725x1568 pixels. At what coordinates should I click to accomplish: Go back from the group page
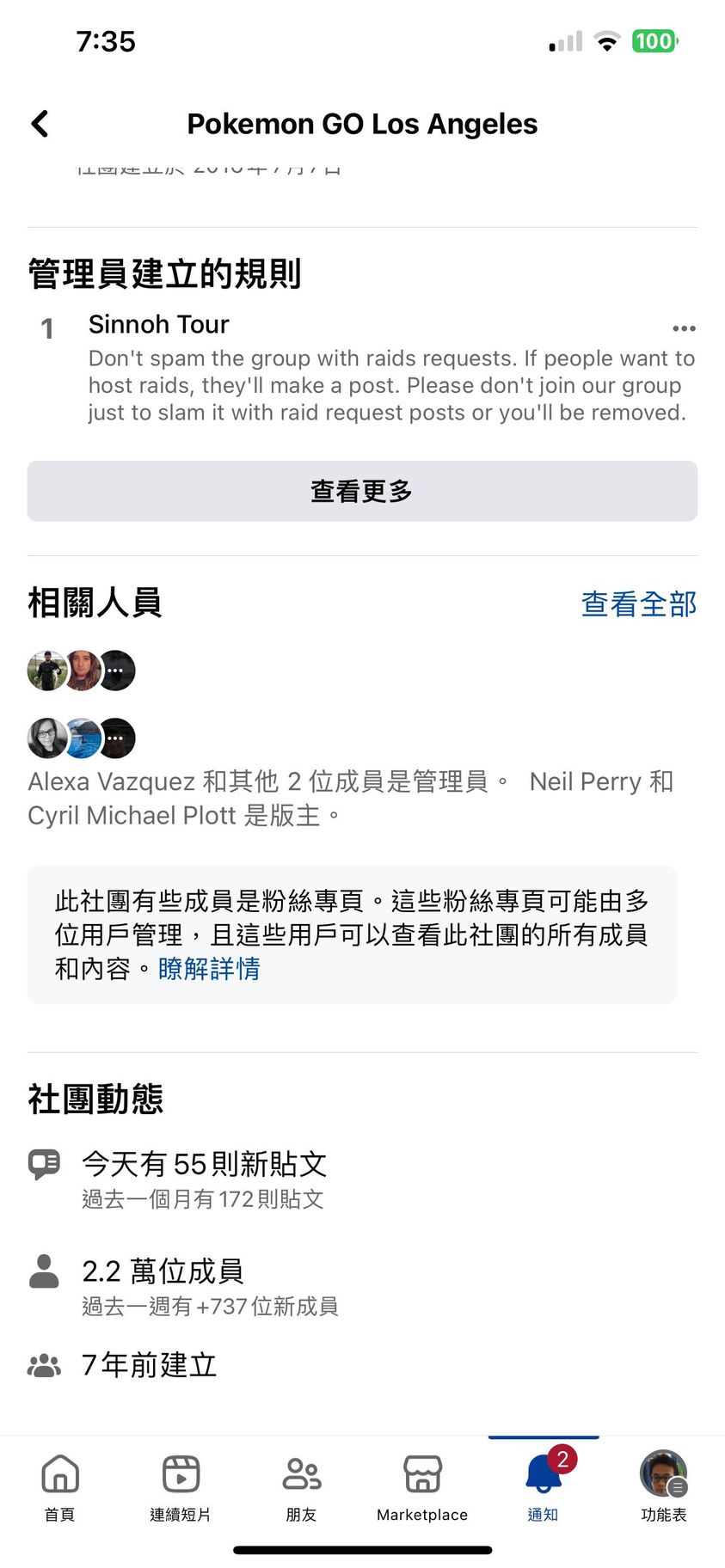(40, 124)
